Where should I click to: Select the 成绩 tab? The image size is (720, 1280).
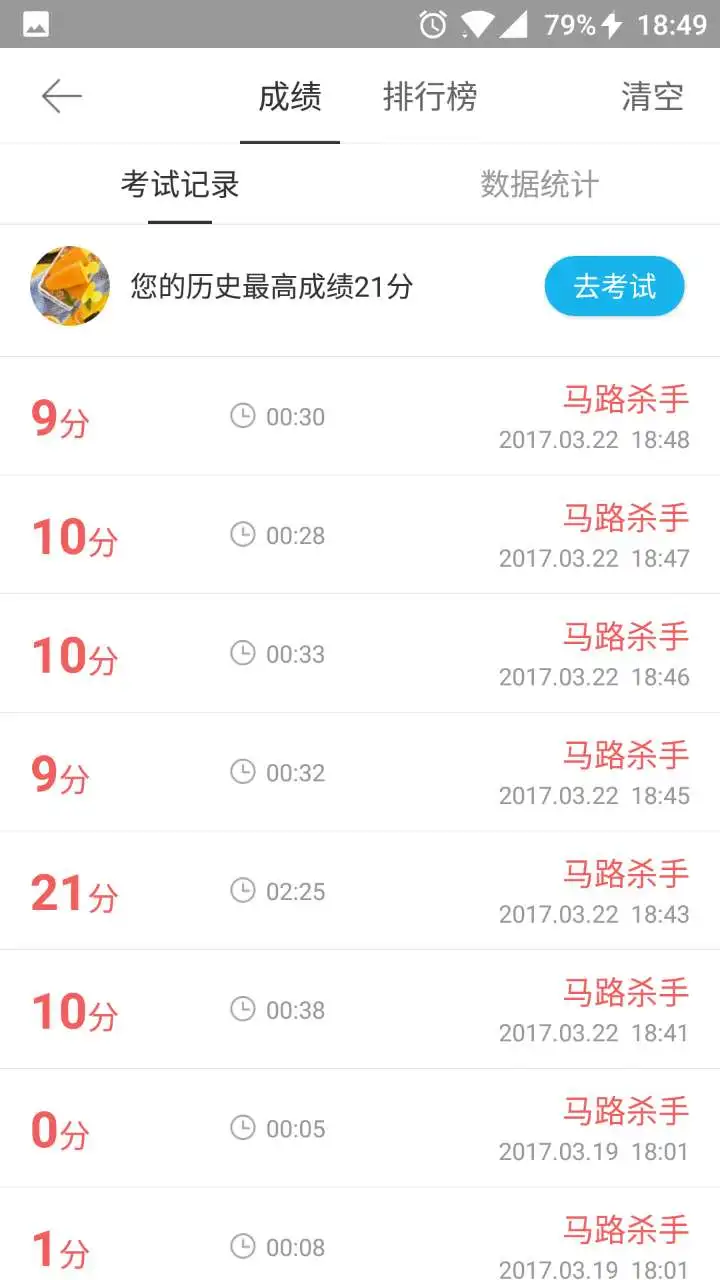[x=290, y=97]
